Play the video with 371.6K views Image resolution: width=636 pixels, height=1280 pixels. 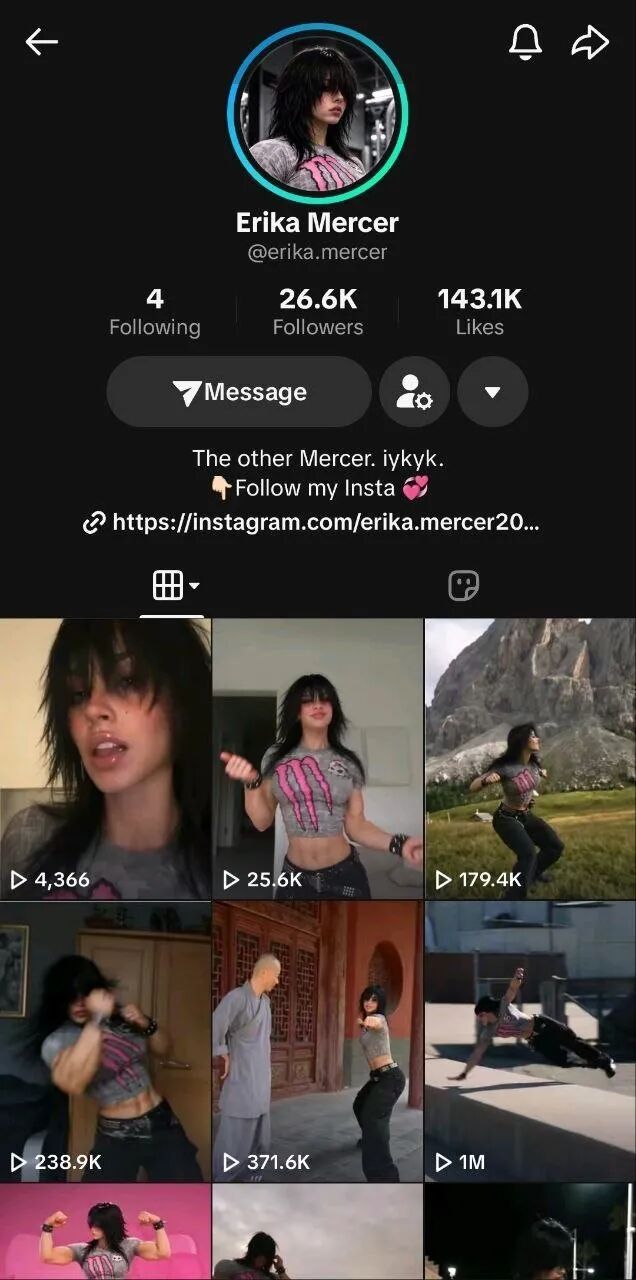click(x=318, y=1041)
